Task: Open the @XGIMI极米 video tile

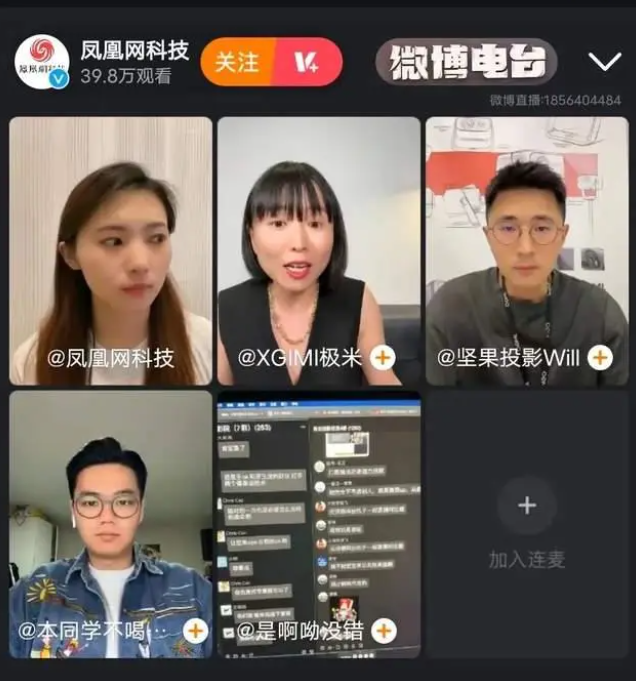Action: (x=318, y=240)
